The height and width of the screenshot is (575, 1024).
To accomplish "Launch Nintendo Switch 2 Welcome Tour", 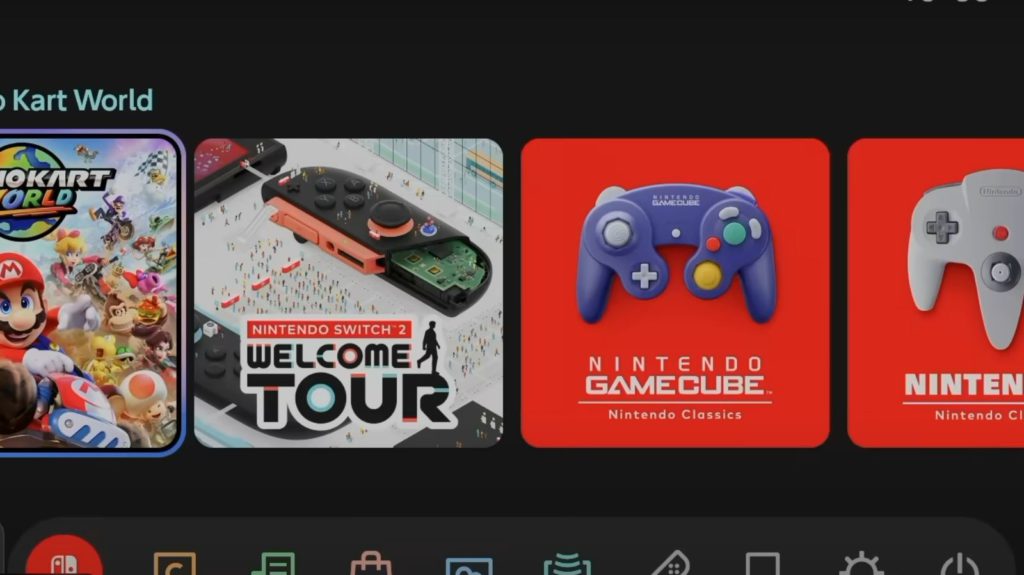I will point(348,293).
